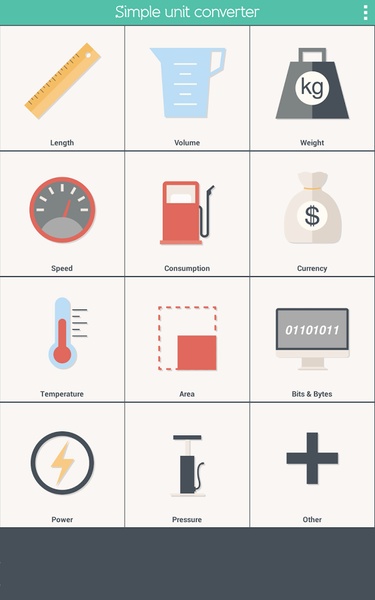Viewport: 375px width, 600px height.
Task: Open the Pressure converter
Action: click(187, 465)
